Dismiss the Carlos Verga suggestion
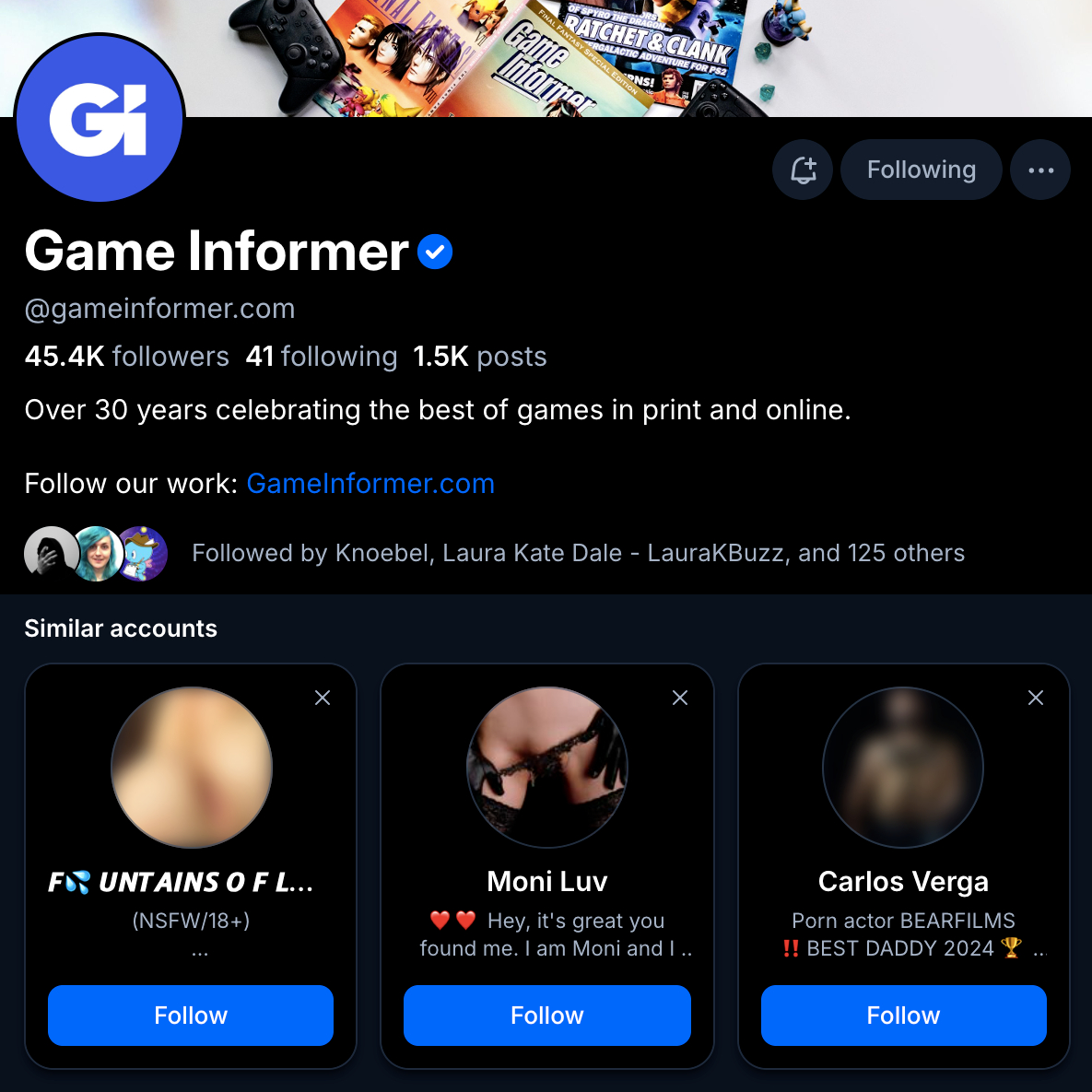Screen dimensions: 1092x1092 pyautogui.click(x=1036, y=698)
